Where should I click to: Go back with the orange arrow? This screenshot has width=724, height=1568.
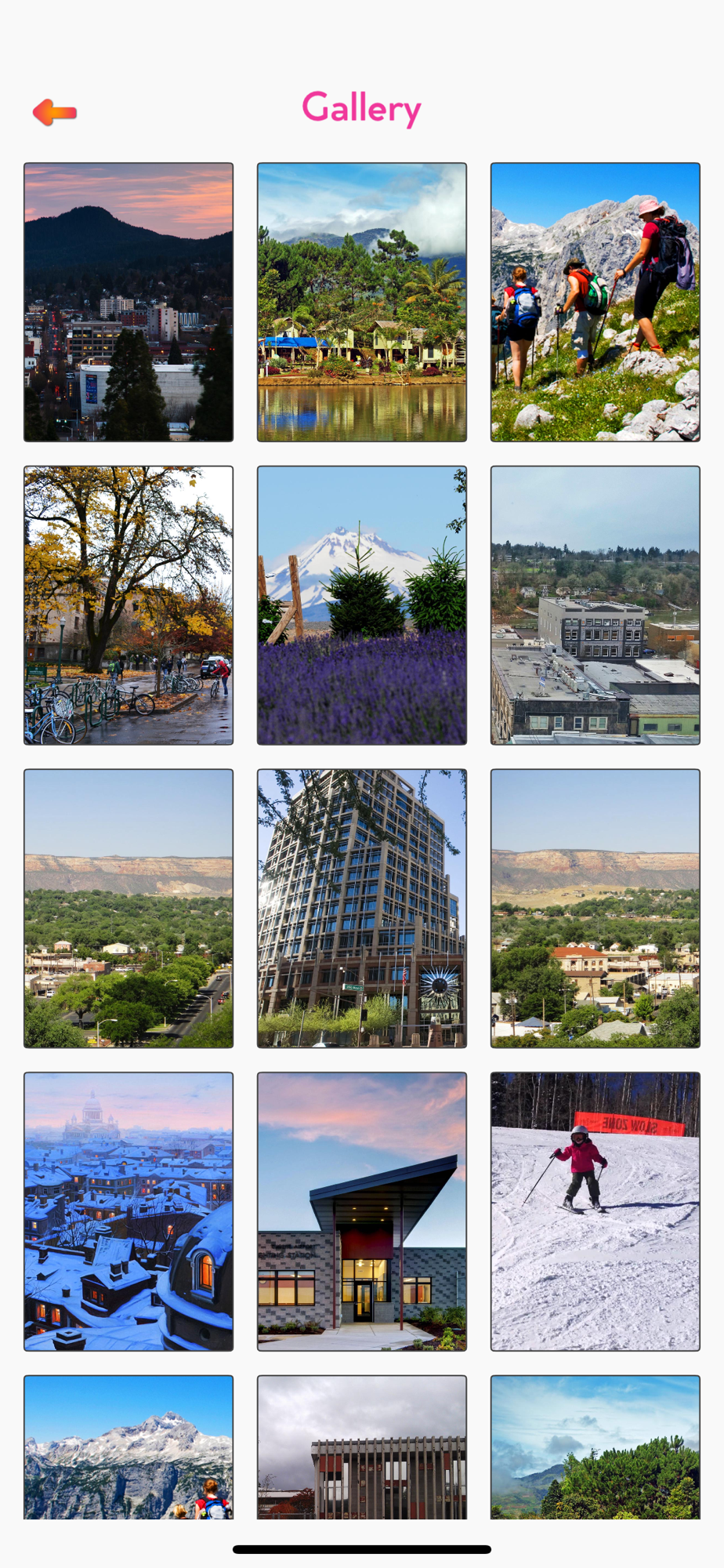click(55, 112)
